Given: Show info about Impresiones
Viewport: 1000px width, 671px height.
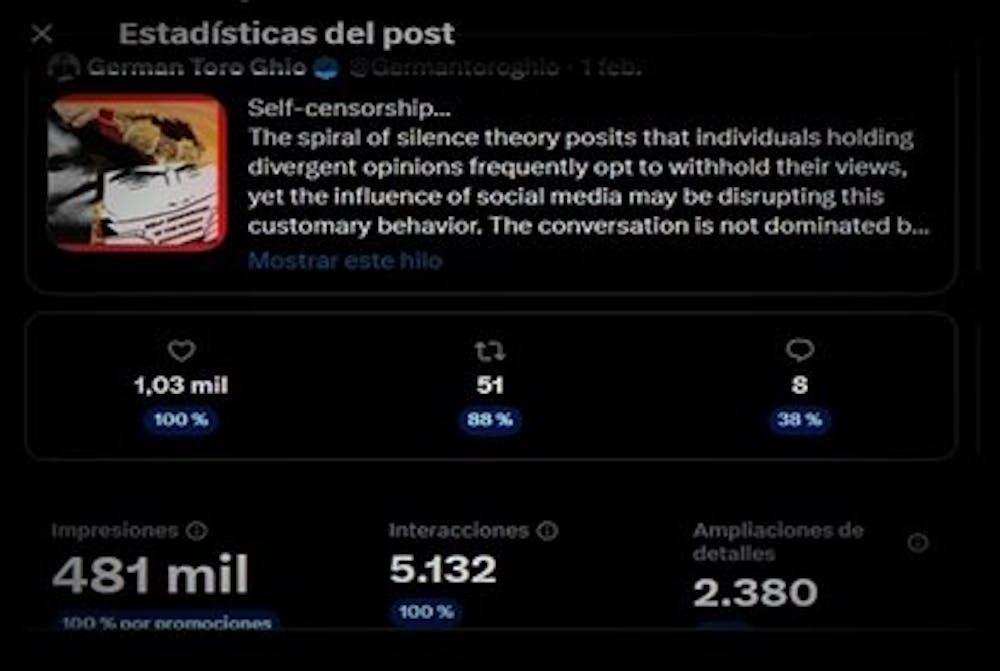Looking at the screenshot, I should (x=198, y=531).
